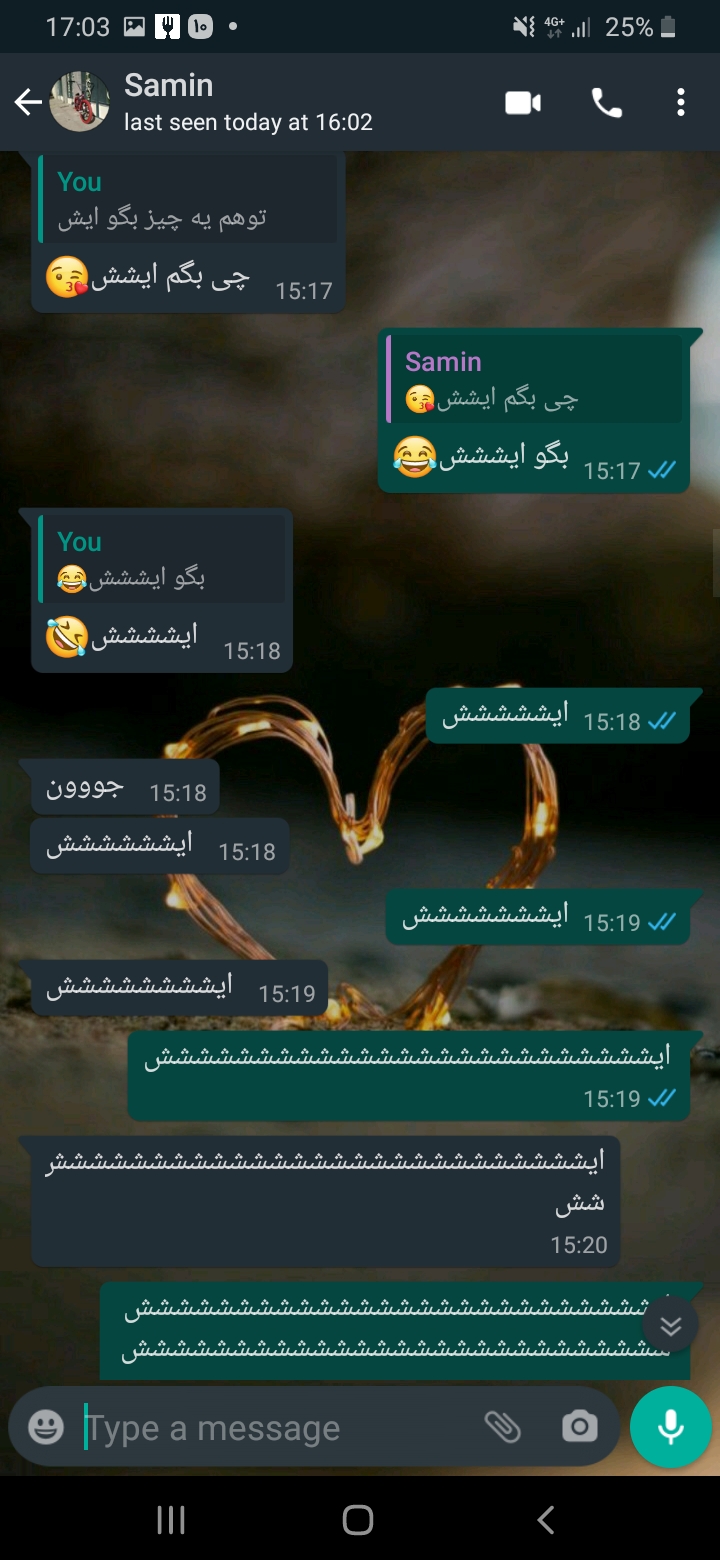Open the camera from message bar
The height and width of the screenshot is (1560, 720).
579,1427
